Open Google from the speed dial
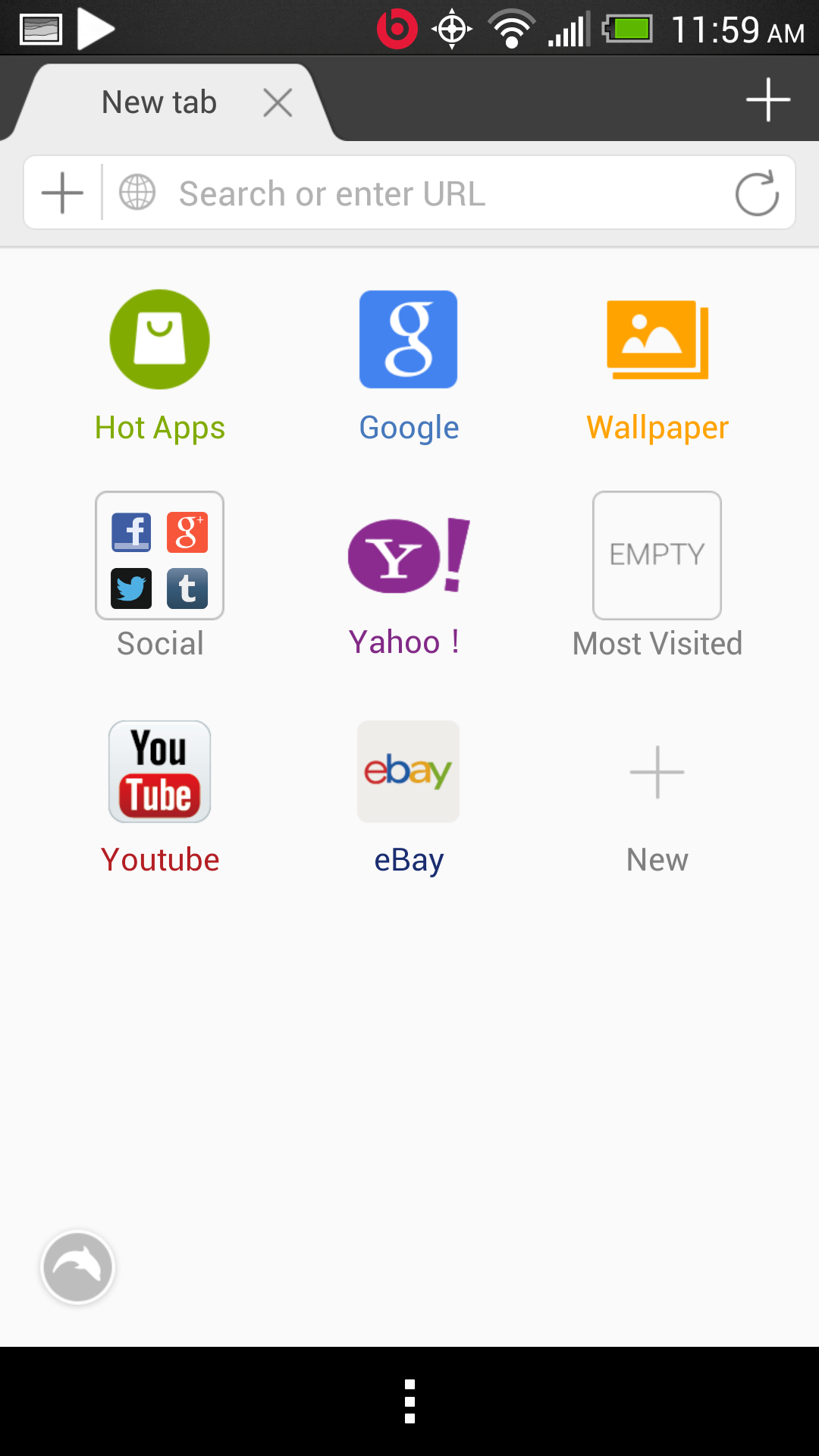This screenshot has width=819, height=1456. click(x=408, y=339)
